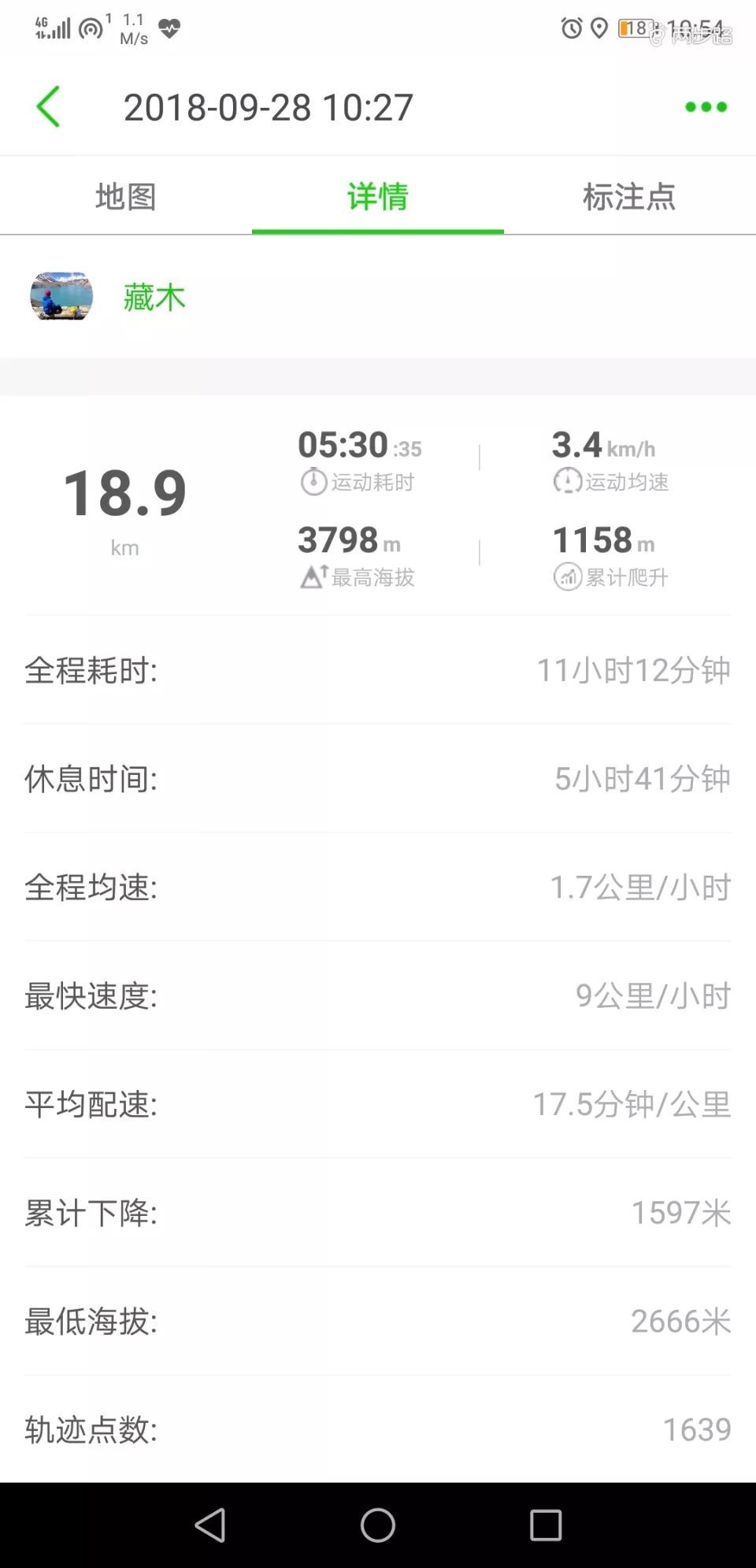The width and height of the screenshot is (756, 1568).
Task: Tap the system home button
Action: [x=378, y=1525]
